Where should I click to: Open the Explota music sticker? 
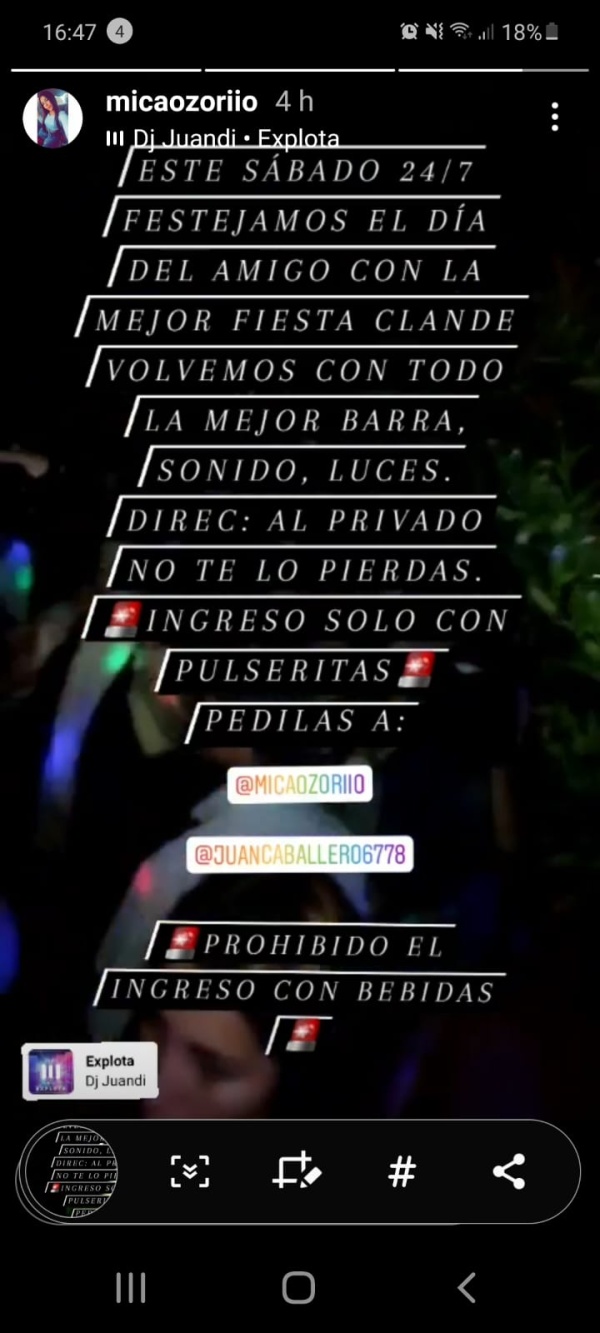click(90, 1070)
